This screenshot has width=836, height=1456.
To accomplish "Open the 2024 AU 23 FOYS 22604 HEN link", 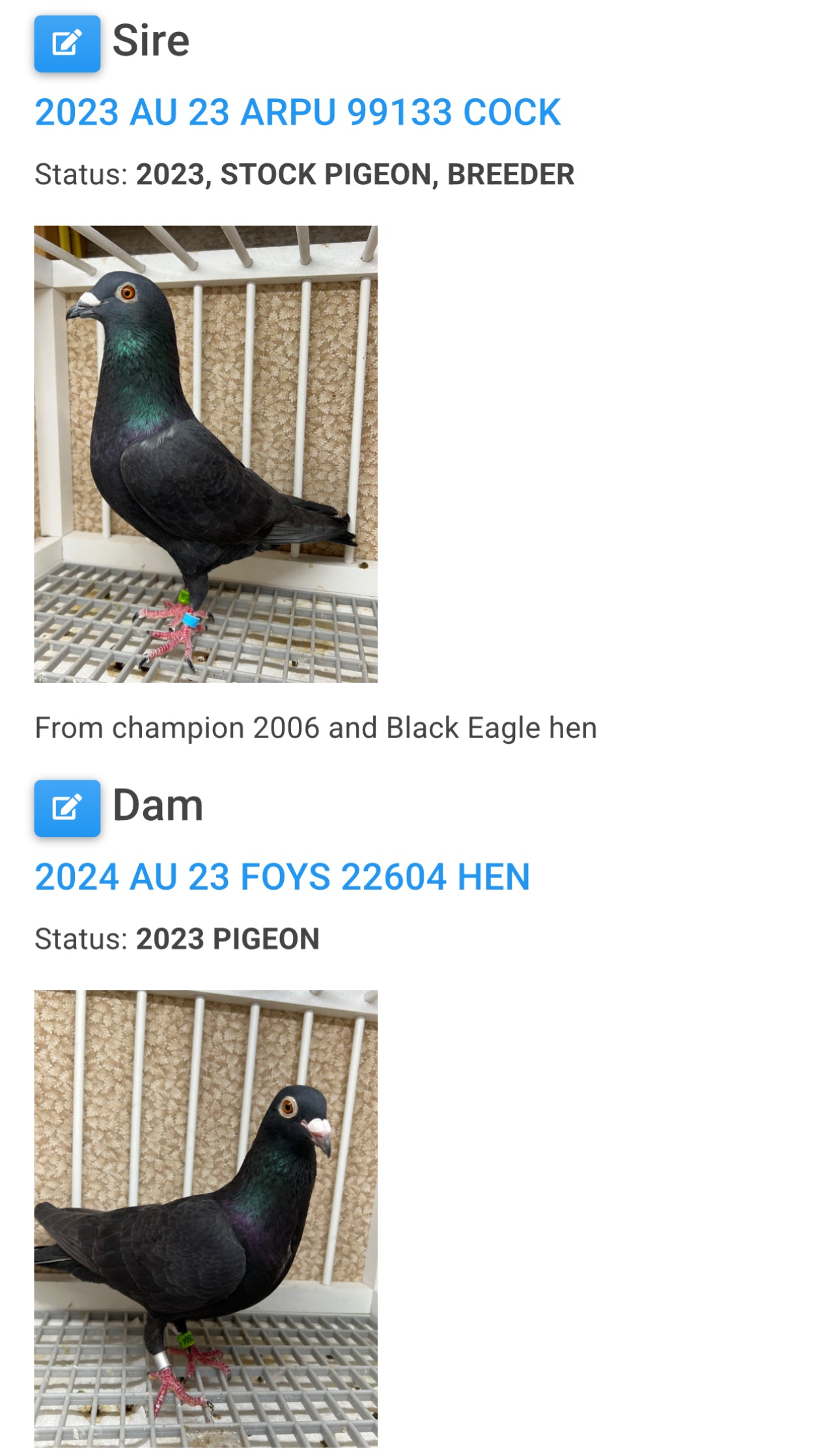I will pyautogui.click(x=282, y=877).
